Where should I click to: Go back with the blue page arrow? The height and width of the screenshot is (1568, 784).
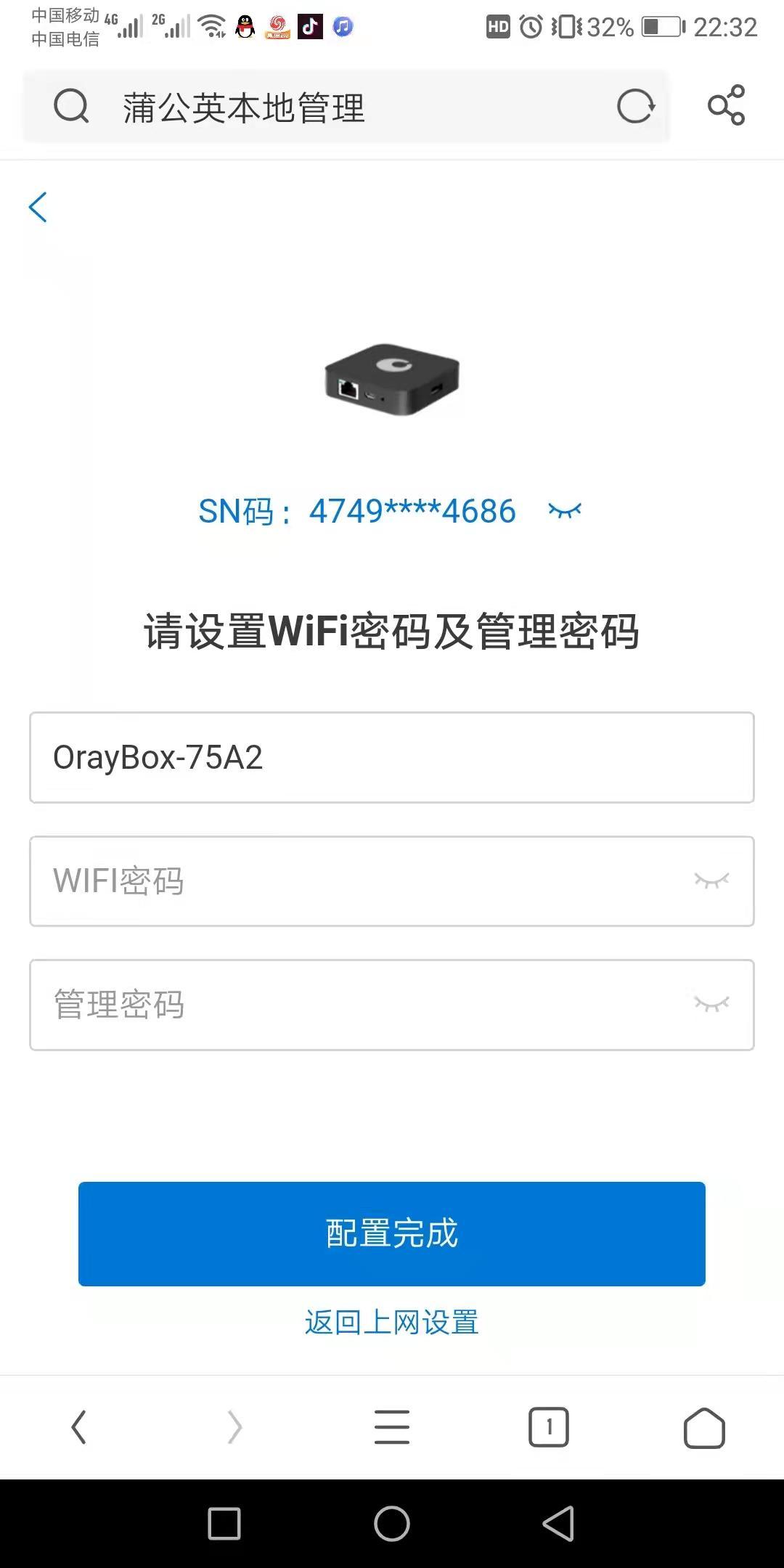[38, 208]
